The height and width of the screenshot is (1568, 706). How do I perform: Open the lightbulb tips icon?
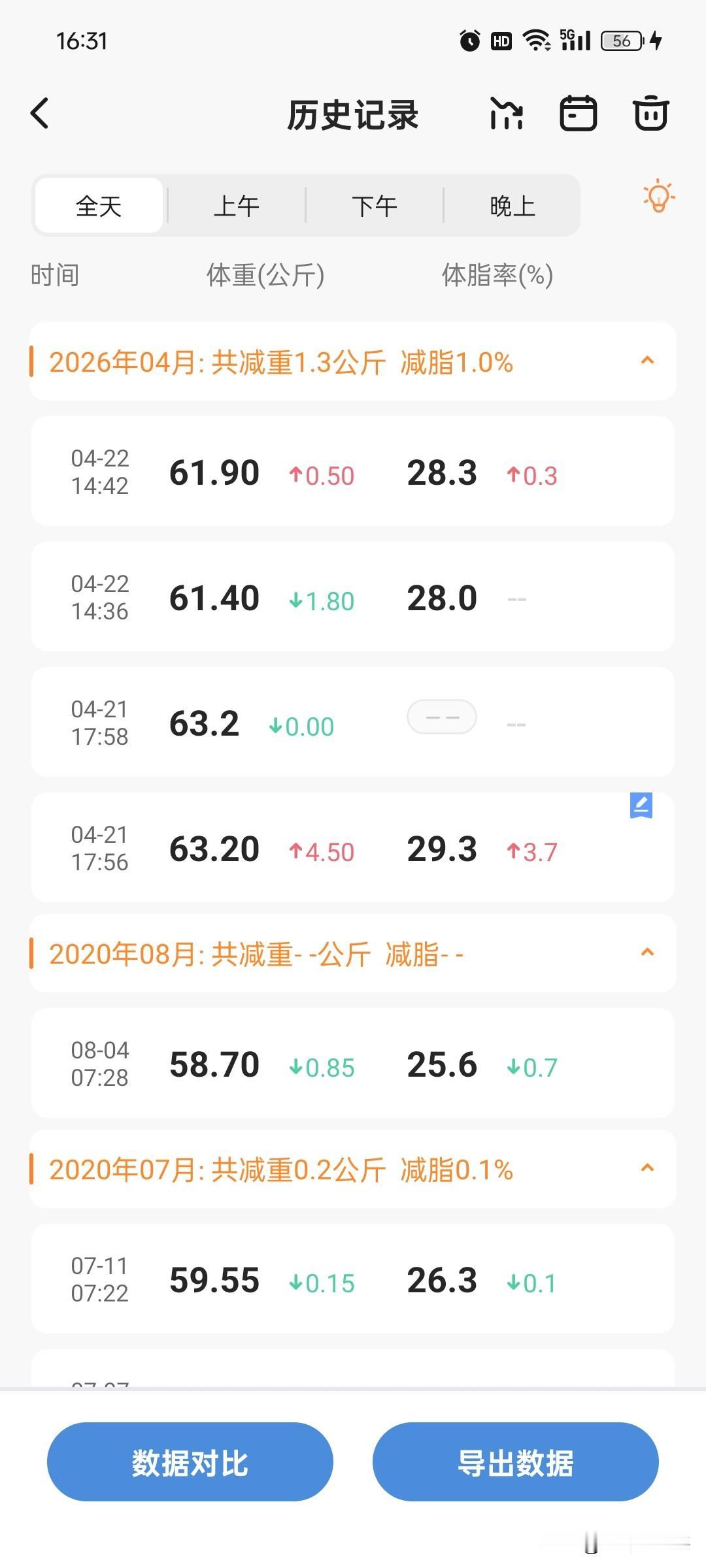(658, 196)
